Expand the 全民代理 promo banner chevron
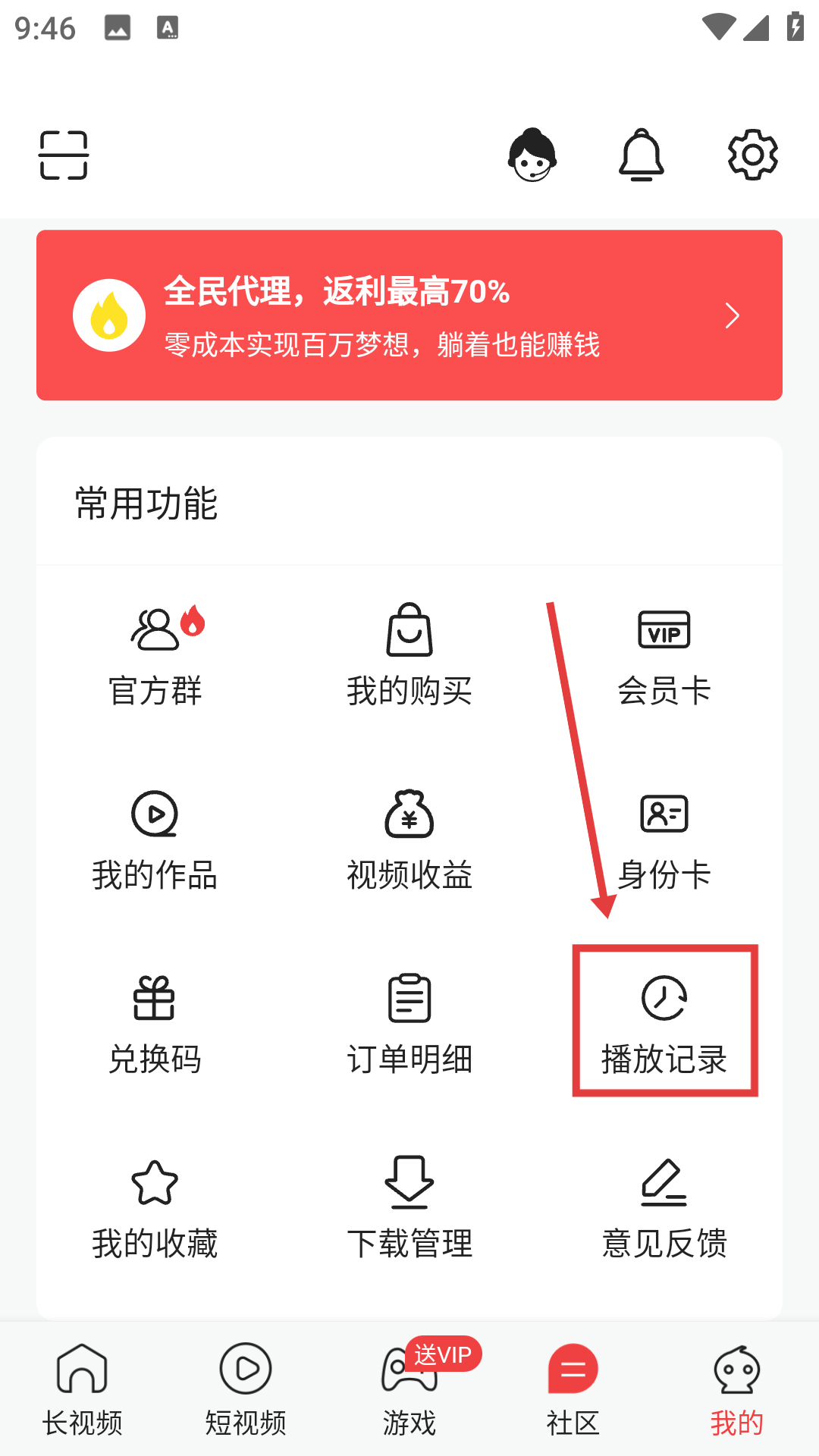 click(x=732, y=315)
